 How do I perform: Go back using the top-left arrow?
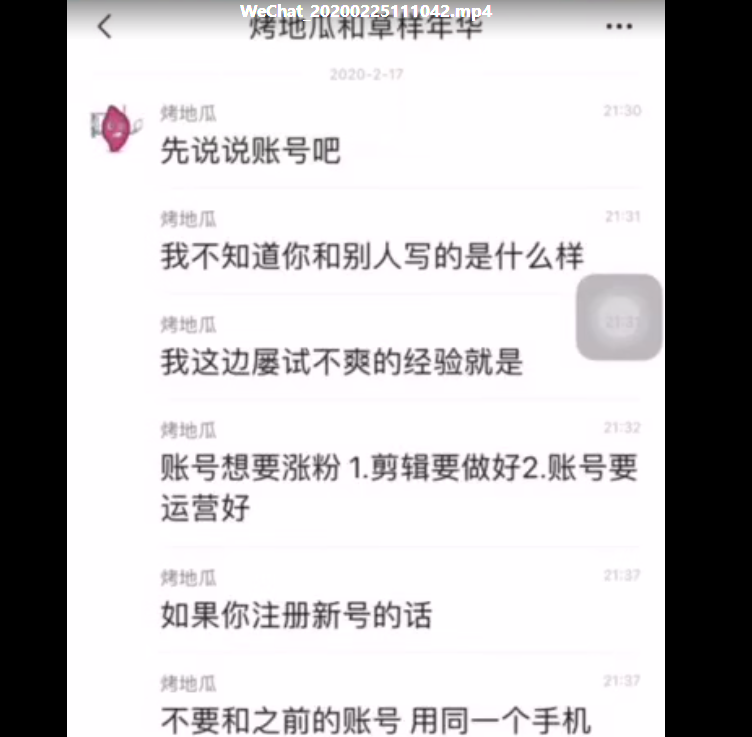click(x=105, y=27)
